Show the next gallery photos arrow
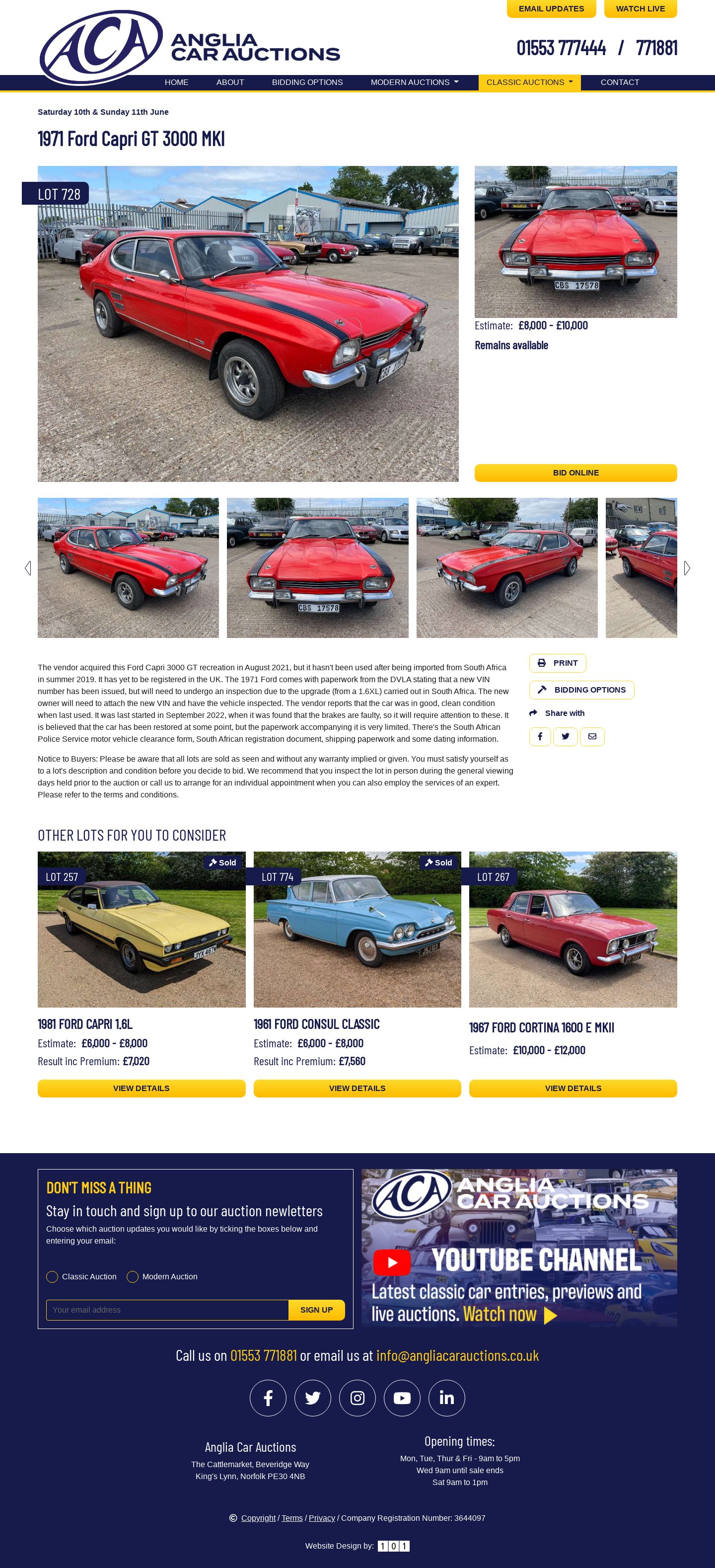Viewport: 715px width, 1568px height. click(687, 568)
